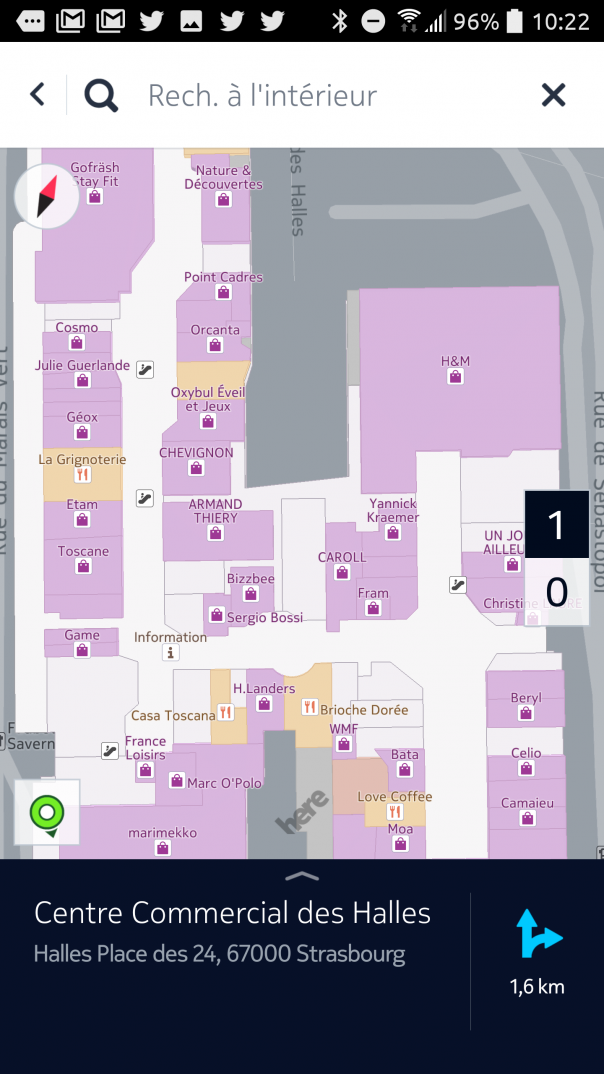Image resolution: width=604 pixels, height=1074 pixels.
Task: Tap the Celio shop marker
Action: coord(526,769)
